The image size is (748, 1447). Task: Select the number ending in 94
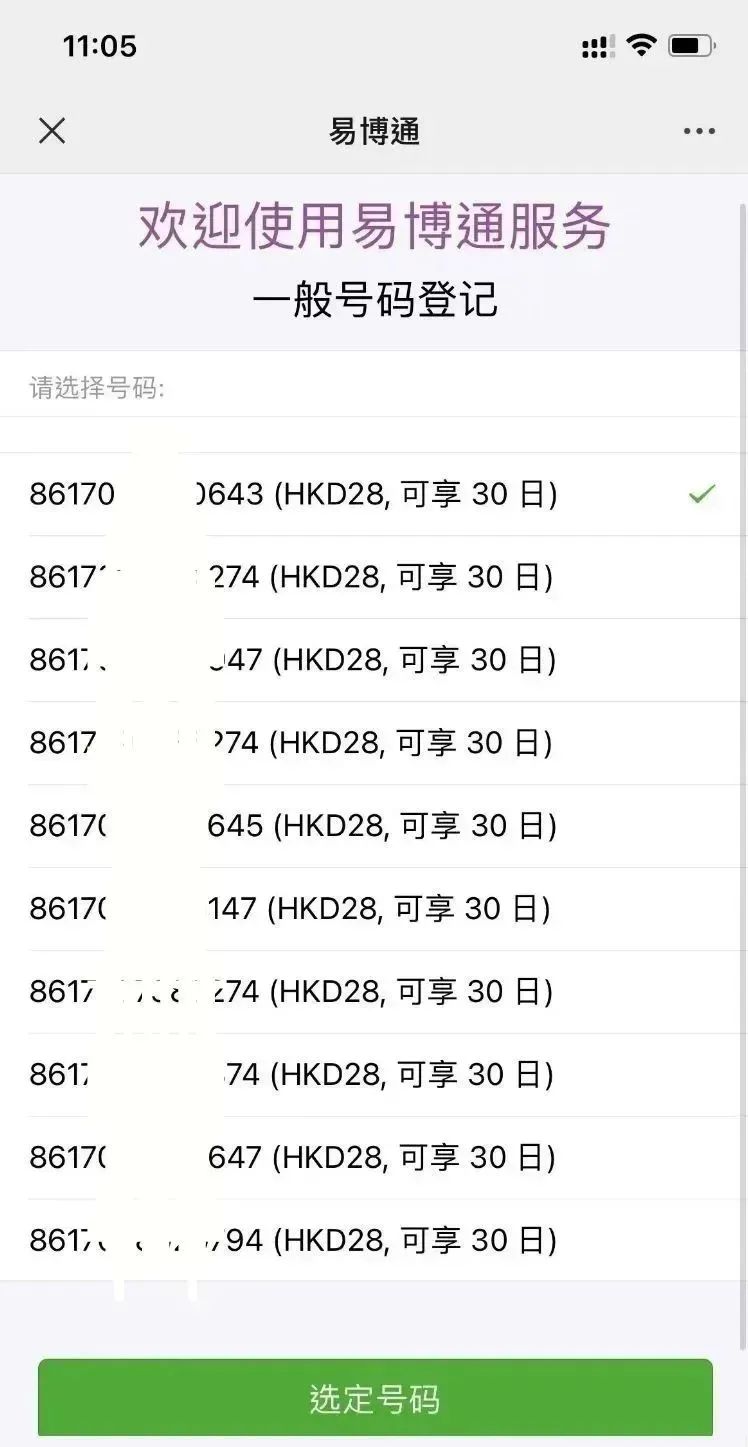tap(373, 1241)
